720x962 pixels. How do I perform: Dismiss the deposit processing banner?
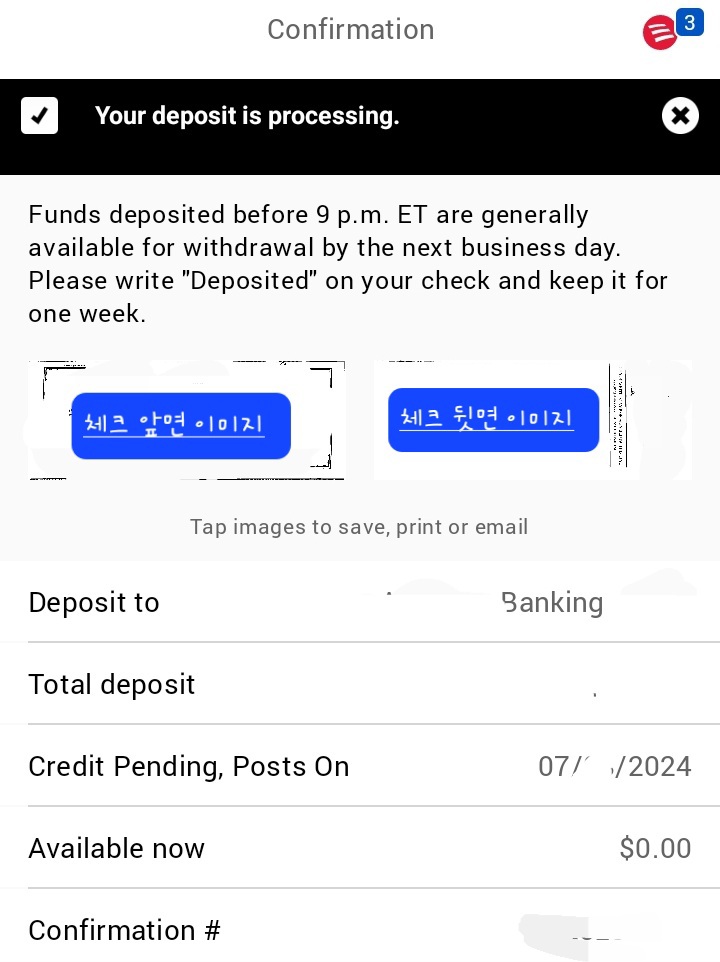click(680, 116)
